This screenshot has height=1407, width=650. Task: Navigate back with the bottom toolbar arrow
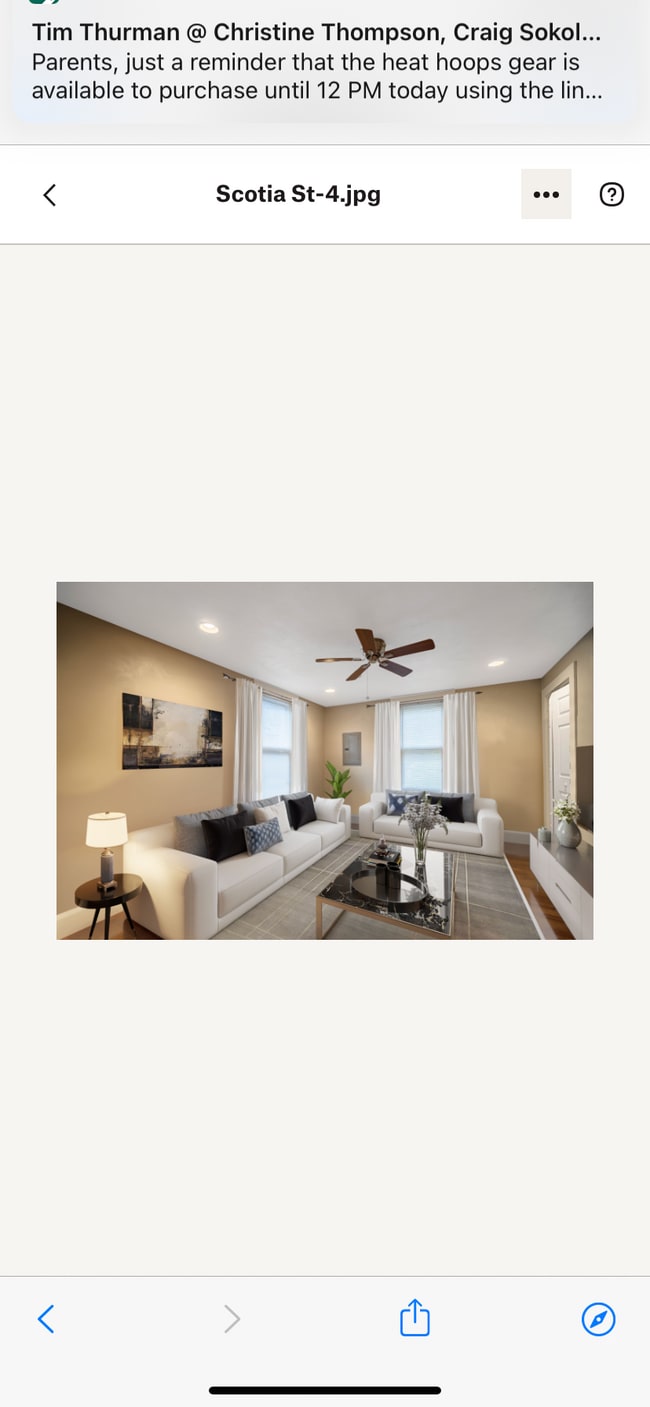point(46,1319)
